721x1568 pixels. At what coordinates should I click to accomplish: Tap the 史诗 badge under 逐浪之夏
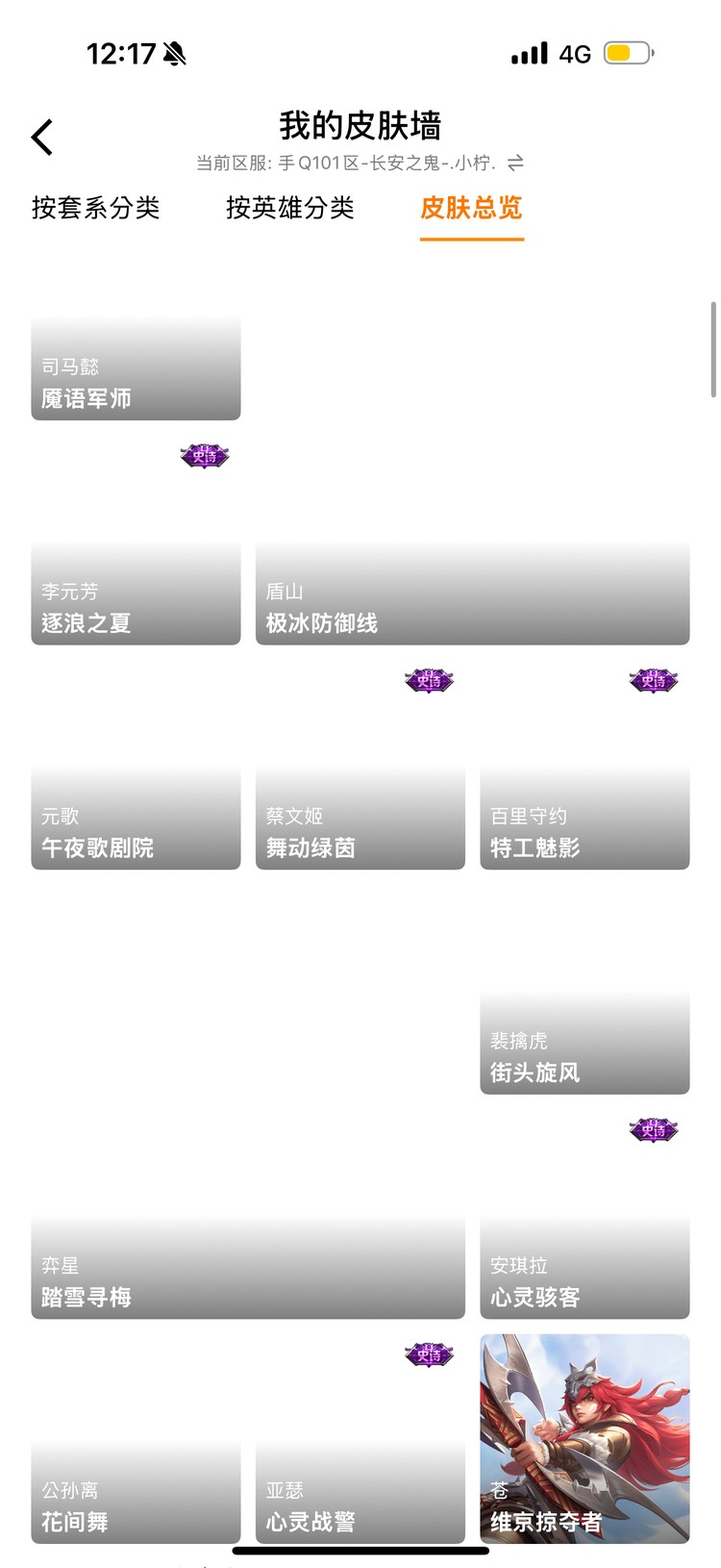pos(429,681)
